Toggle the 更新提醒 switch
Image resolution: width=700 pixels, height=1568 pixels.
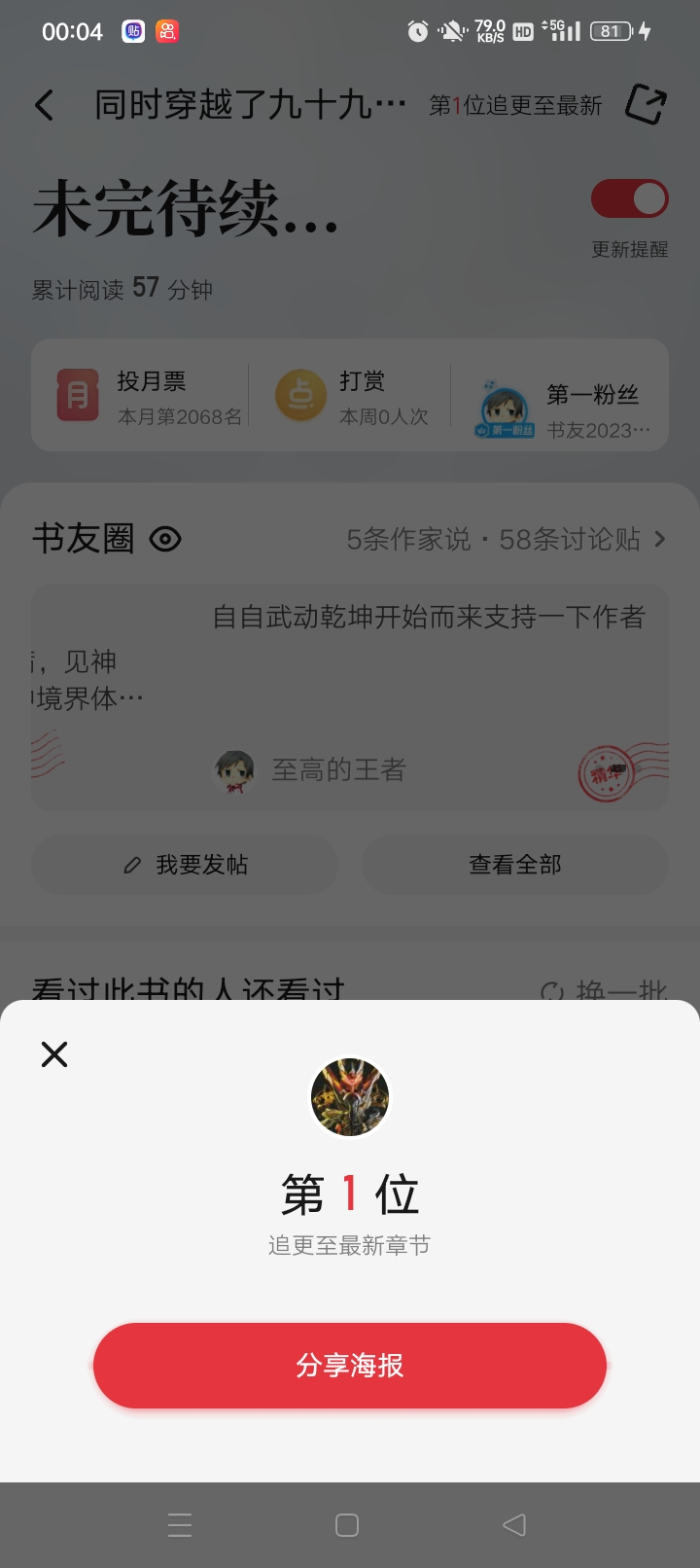coord(630,199)
